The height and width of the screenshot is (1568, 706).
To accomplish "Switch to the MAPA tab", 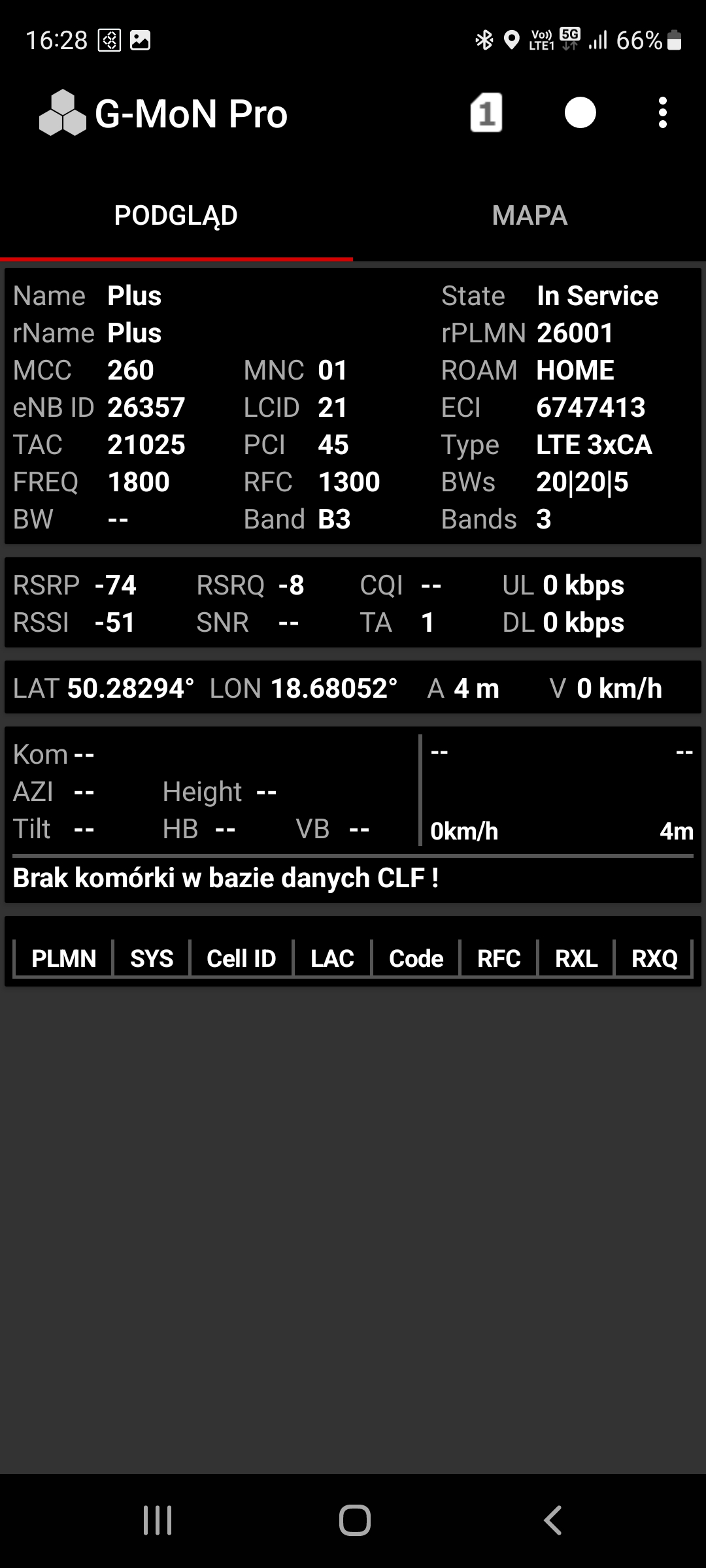I will pyautogui.click(x=529, y=216).
